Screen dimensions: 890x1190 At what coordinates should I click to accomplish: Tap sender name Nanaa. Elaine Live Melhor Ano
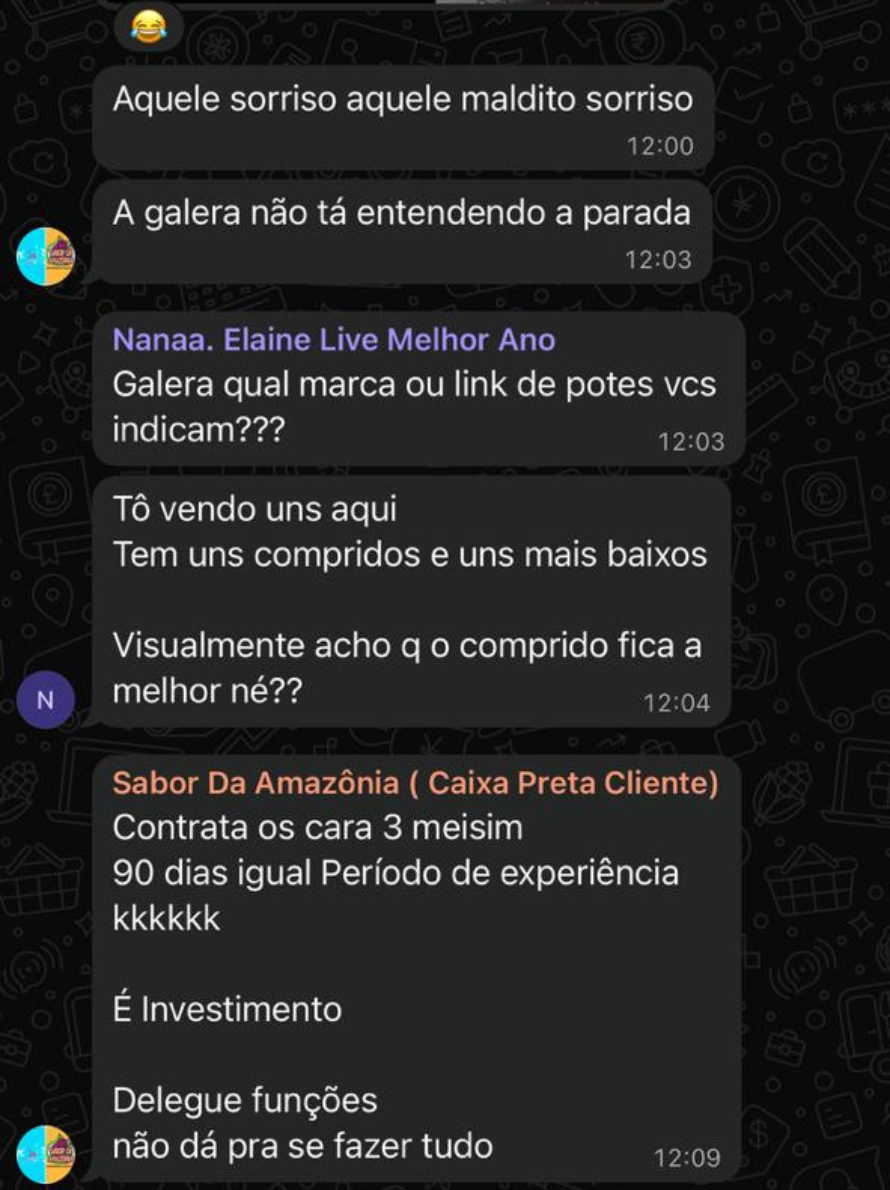[x=333, y=340]
